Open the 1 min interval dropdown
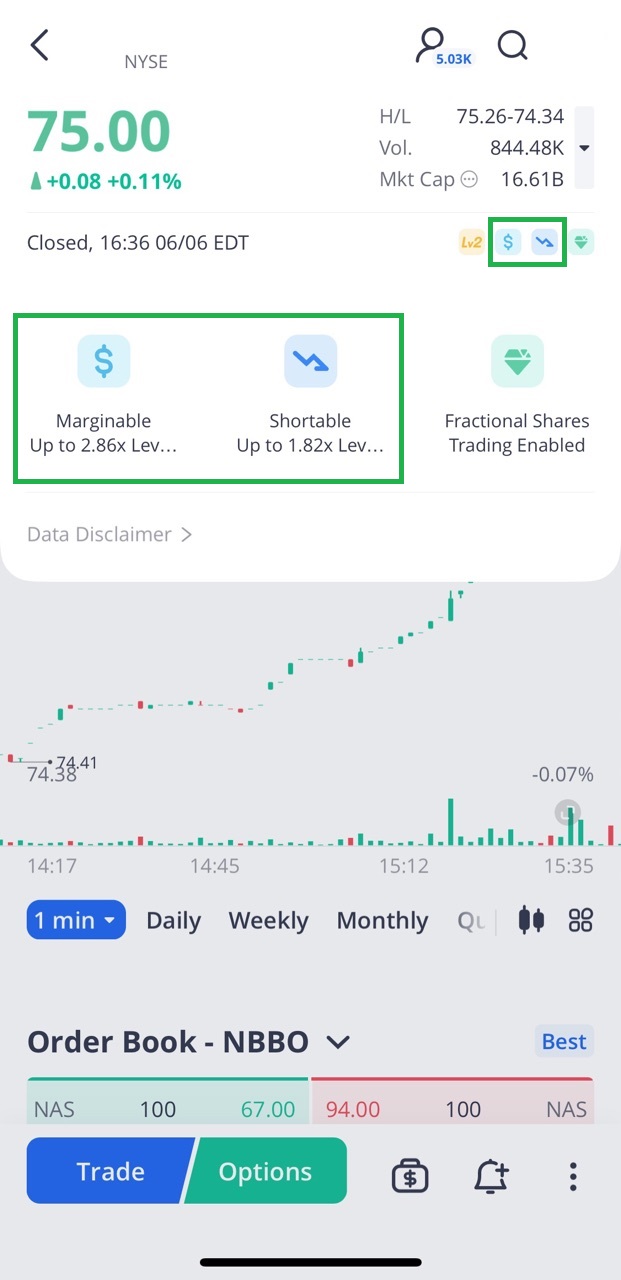 click(76, 920)
